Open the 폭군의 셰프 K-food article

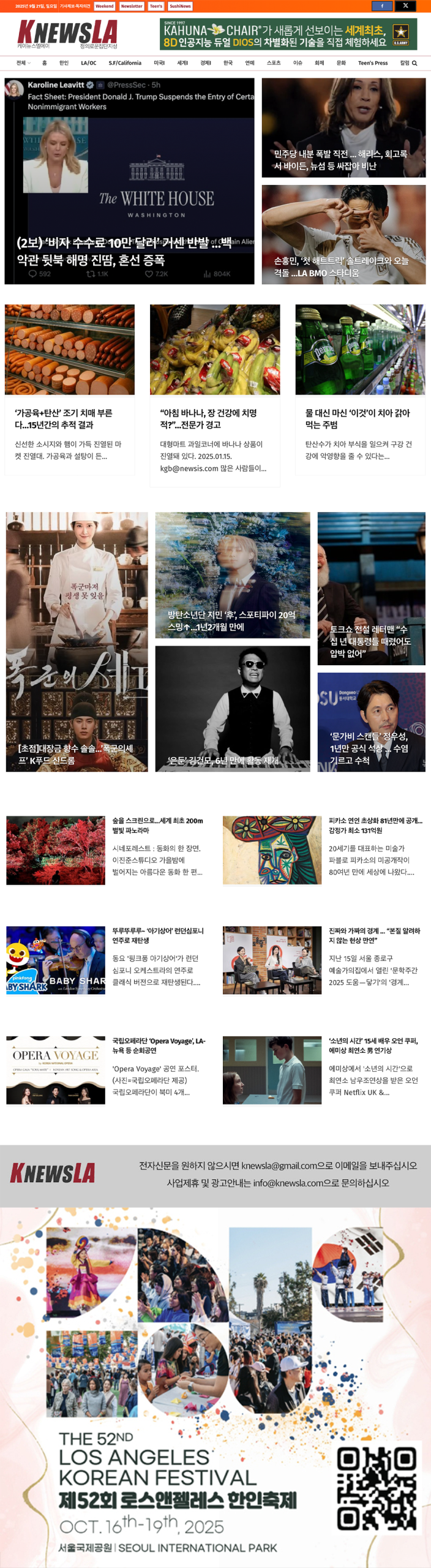[x=77, y=641]
